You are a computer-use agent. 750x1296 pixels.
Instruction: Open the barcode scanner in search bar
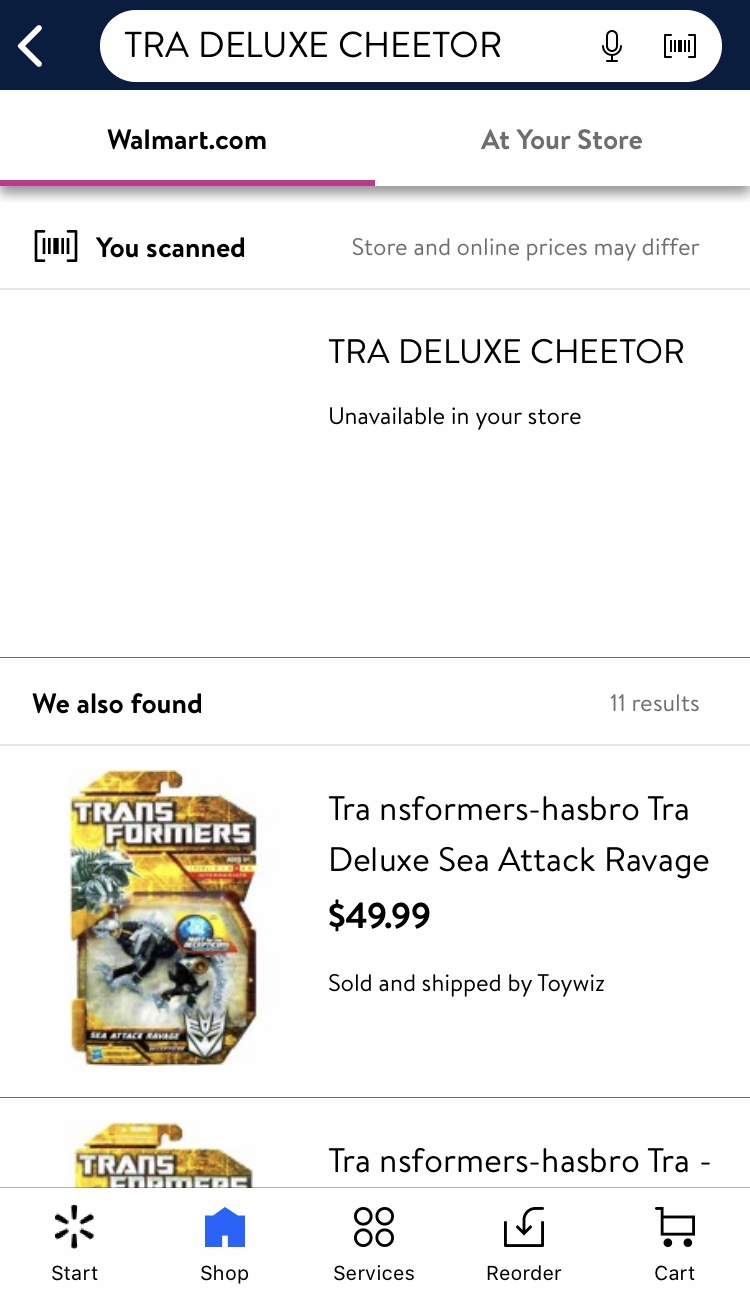680,46
